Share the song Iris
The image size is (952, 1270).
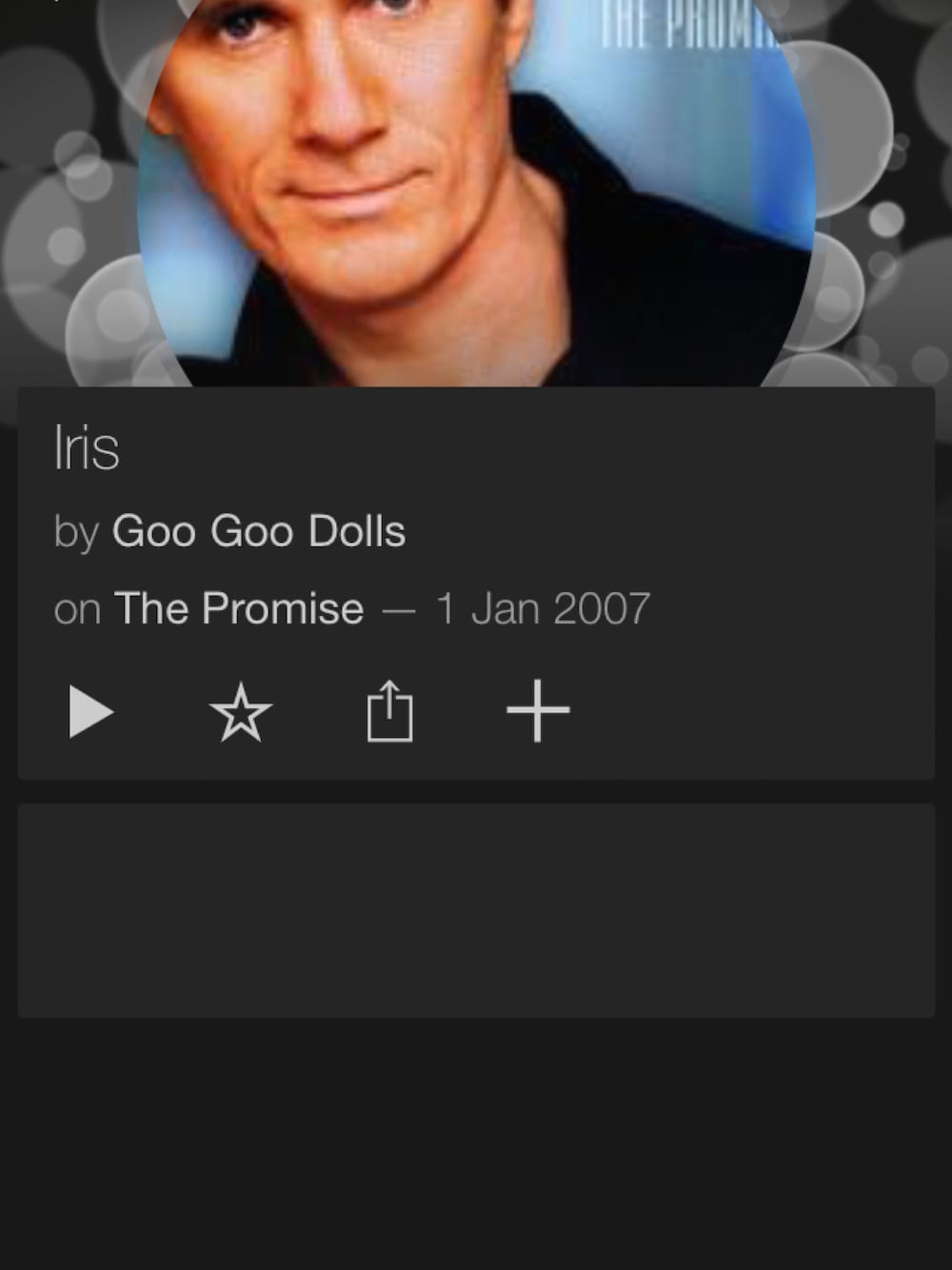(389, 711)
